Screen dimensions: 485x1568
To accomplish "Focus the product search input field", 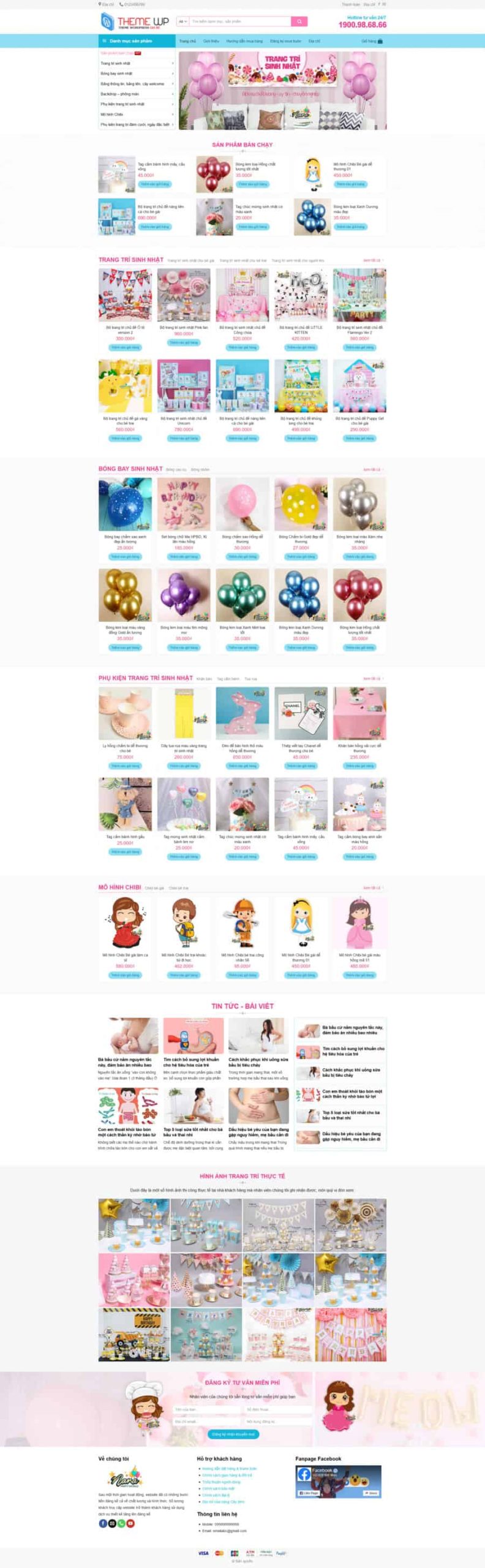I will pos(239,21).
